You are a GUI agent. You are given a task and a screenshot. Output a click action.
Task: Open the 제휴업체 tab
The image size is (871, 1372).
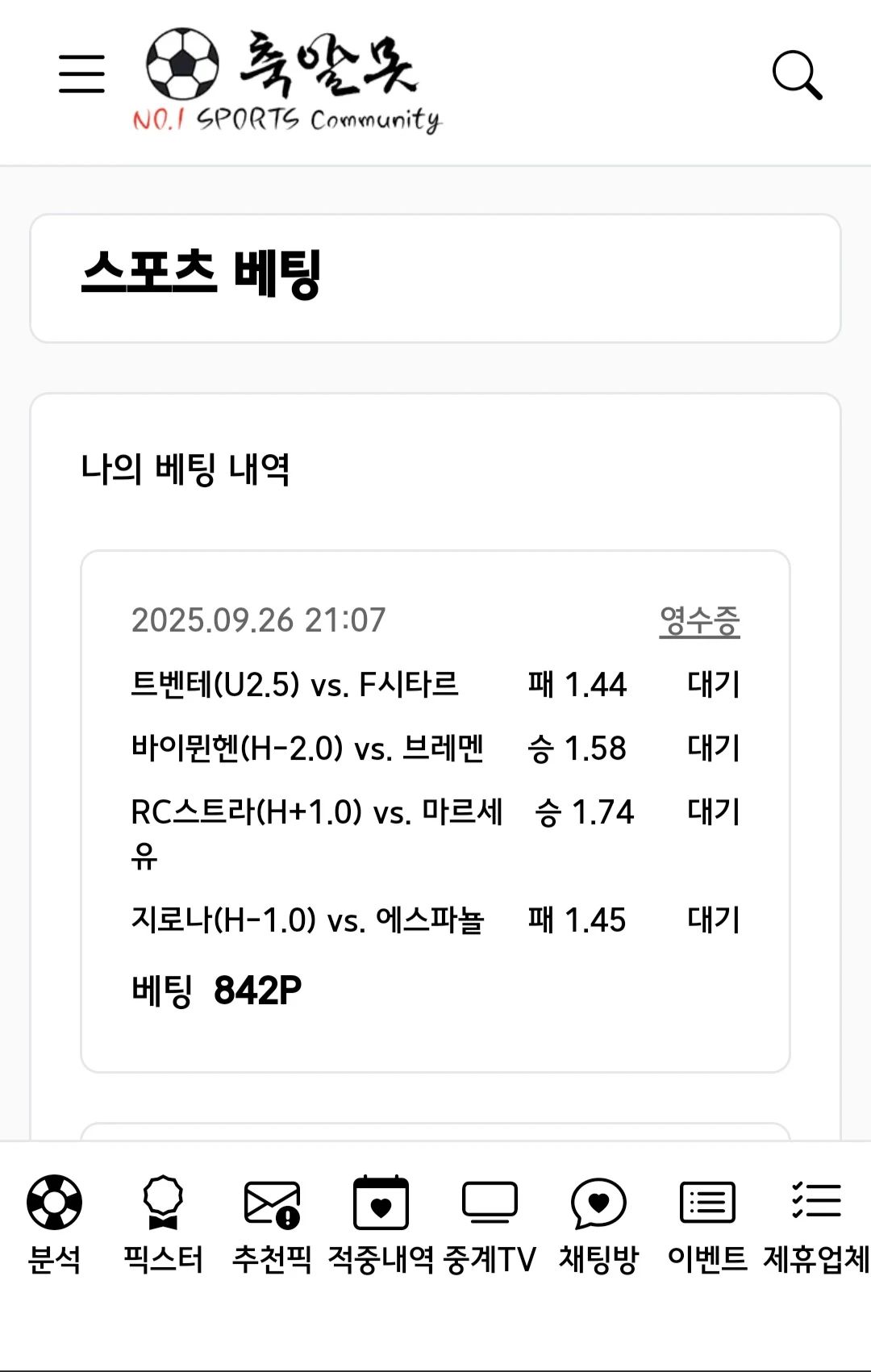(816, 1224)
